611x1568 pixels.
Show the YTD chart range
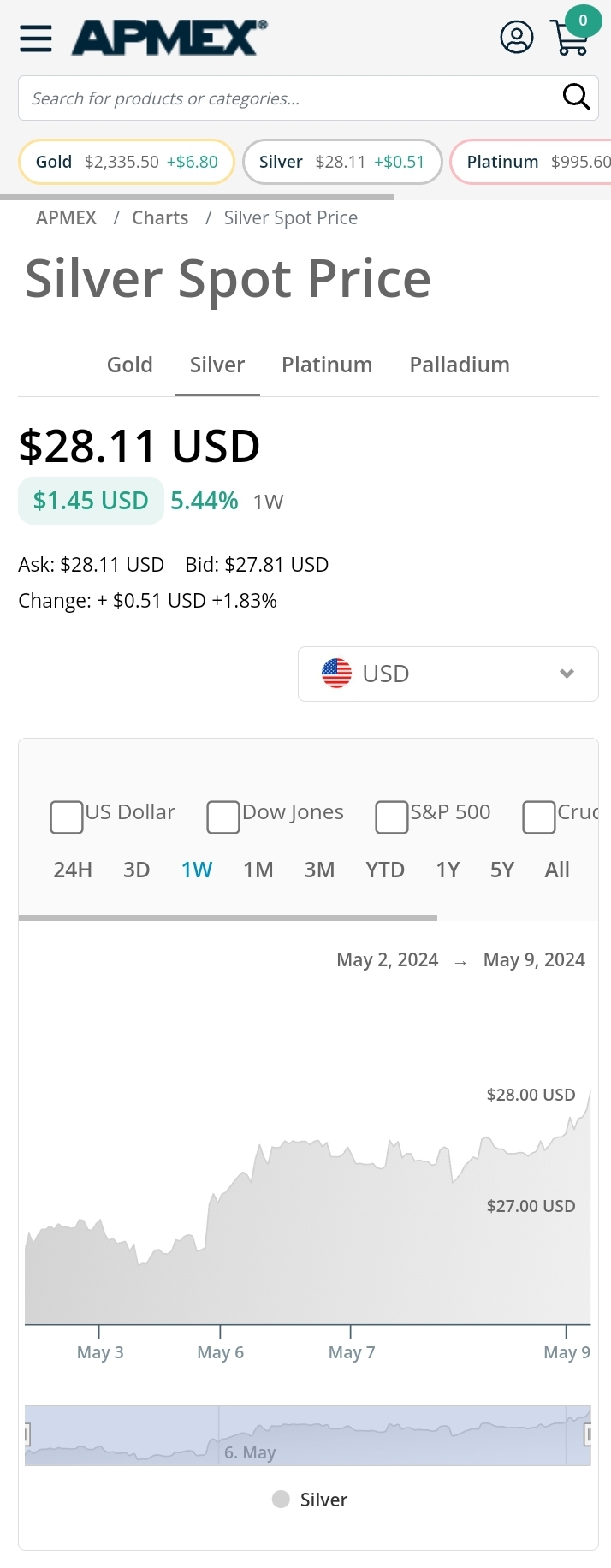pos(385,870)
